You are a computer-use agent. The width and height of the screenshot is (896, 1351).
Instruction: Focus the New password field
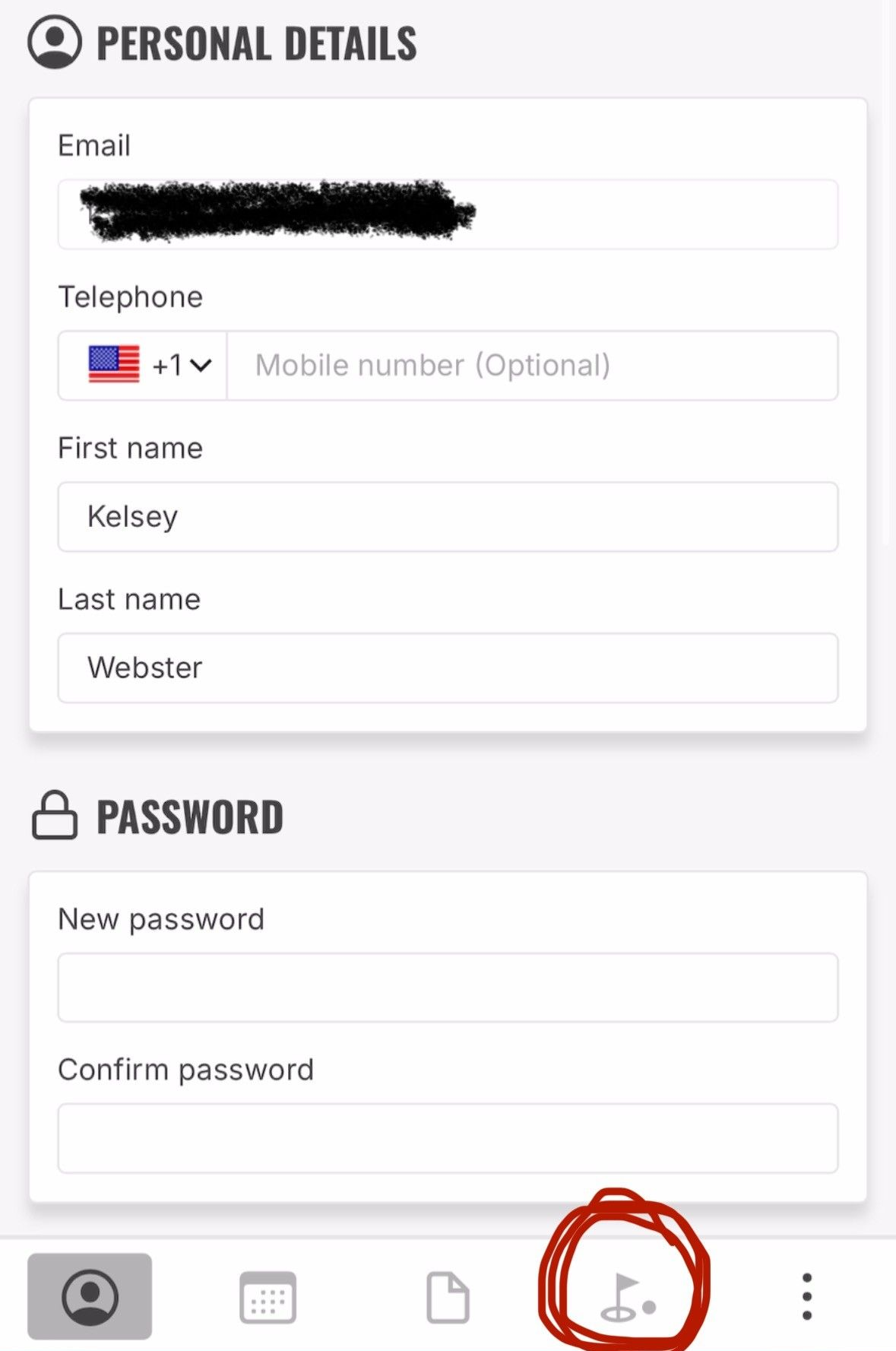448,988
